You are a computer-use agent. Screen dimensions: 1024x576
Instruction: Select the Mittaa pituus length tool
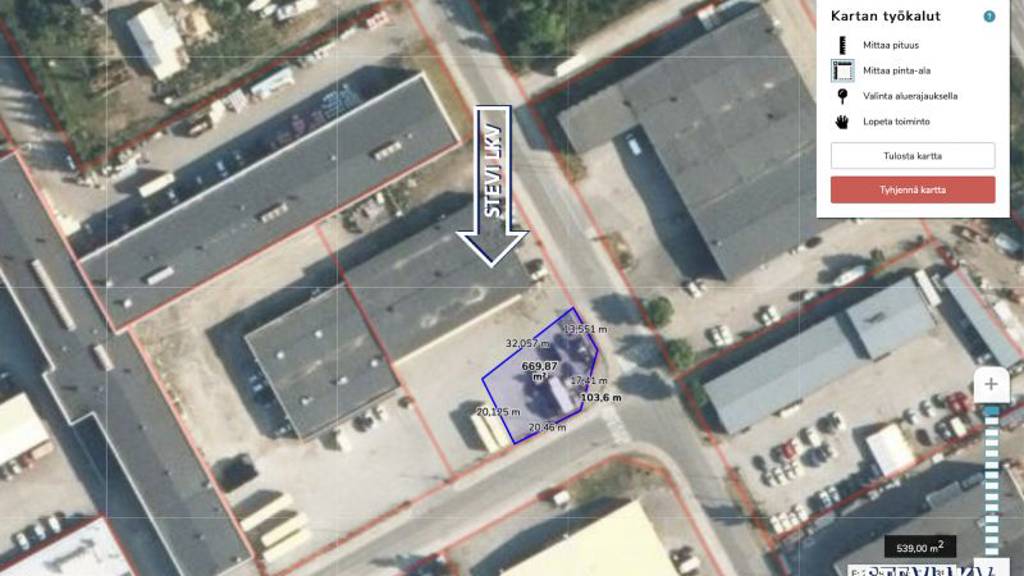pos(890,46)
